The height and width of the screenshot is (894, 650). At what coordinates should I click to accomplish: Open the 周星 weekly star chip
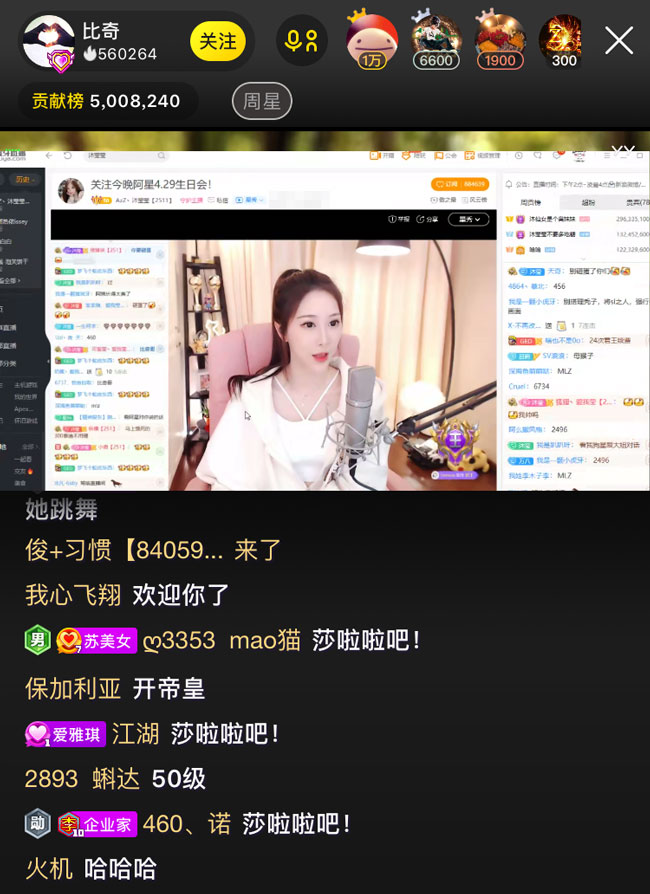click(x=262, y=101)
